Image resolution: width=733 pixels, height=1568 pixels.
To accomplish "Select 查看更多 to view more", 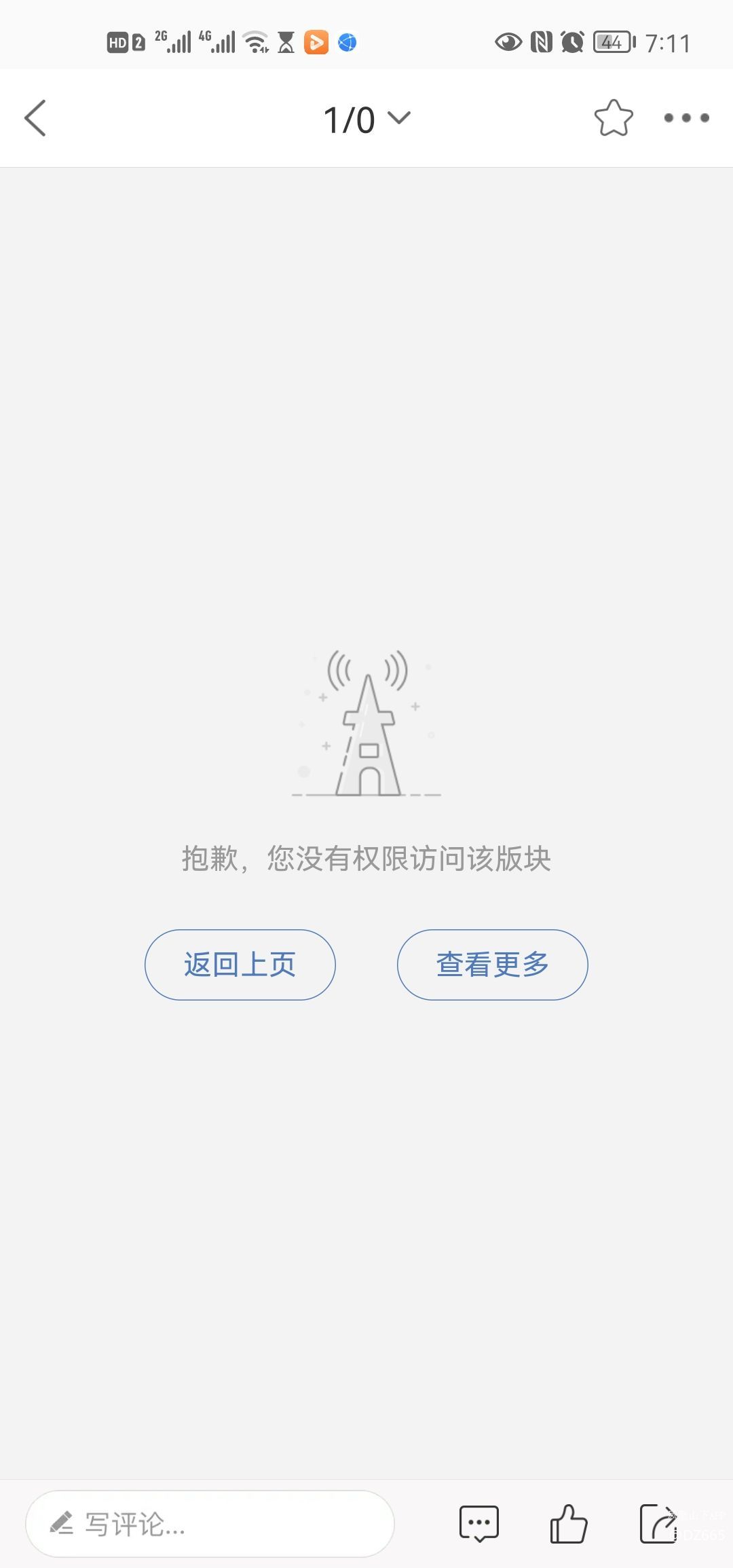I will point(492,965).
